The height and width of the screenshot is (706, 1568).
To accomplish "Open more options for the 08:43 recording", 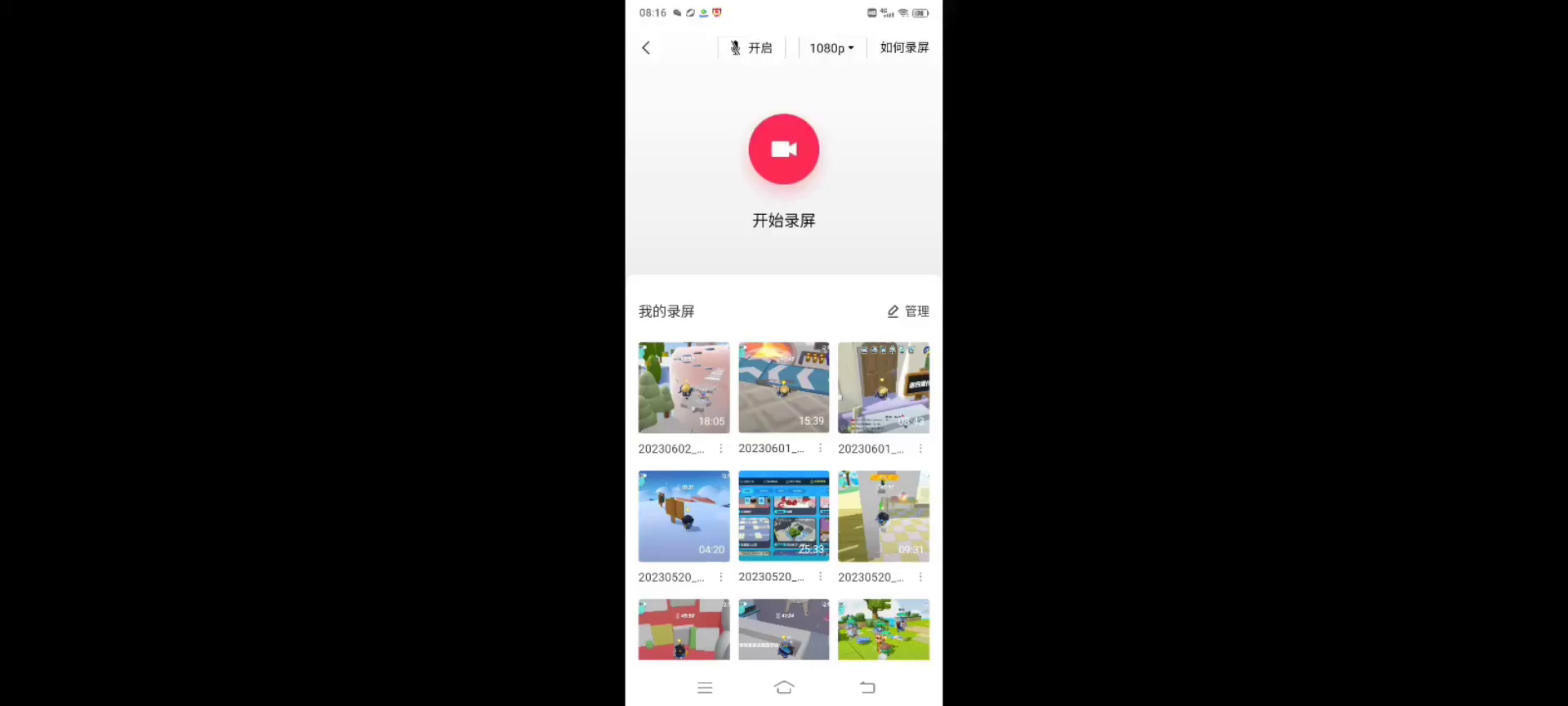I will pos(920,449).
